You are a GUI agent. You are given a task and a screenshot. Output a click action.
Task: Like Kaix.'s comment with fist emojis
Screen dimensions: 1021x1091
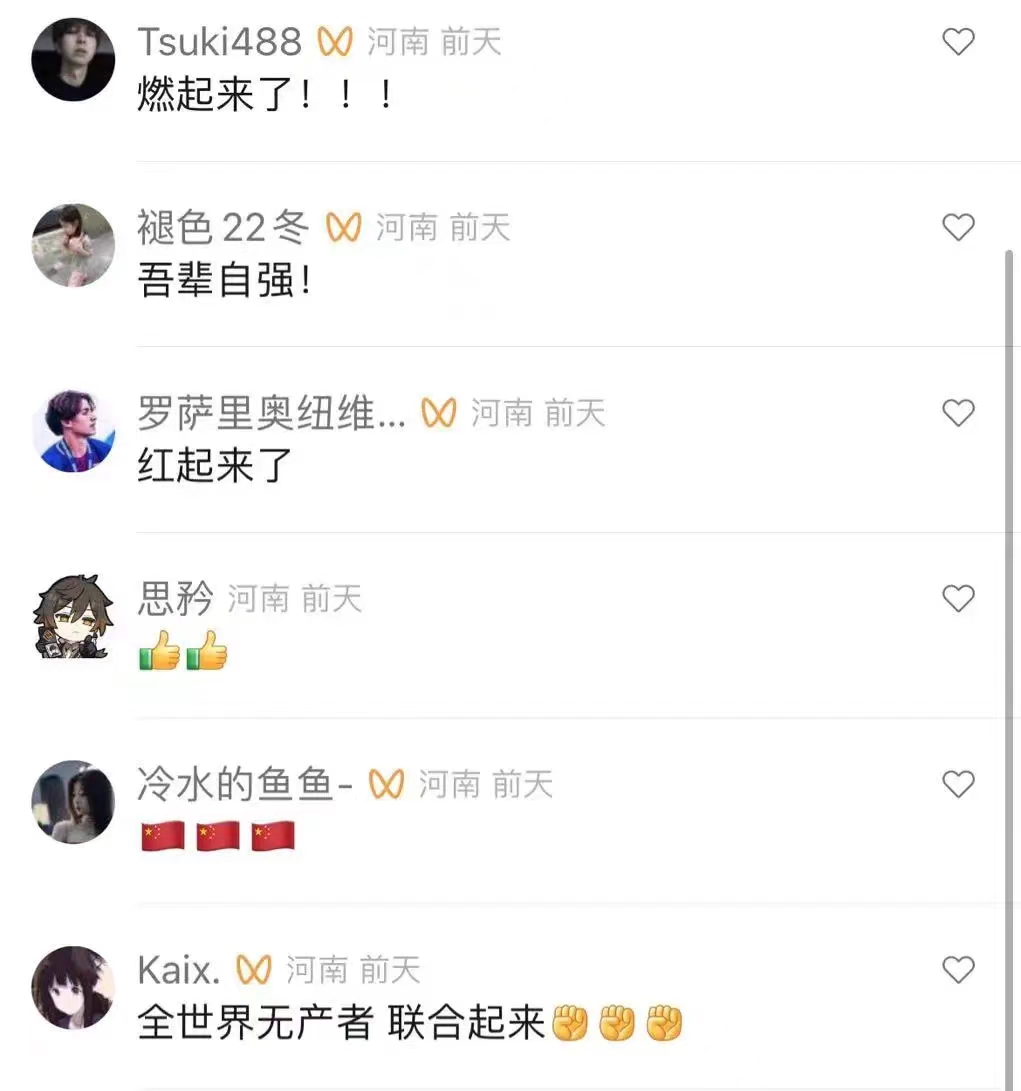point(958,969)
